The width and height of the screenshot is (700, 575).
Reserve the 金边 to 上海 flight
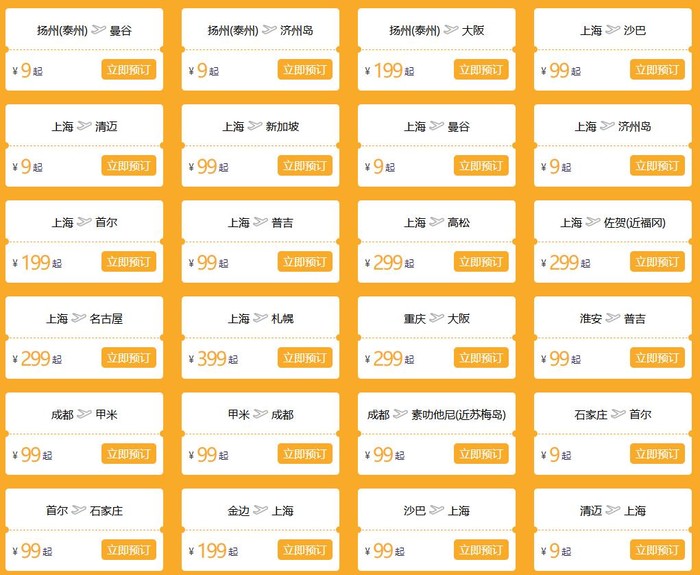(305, 550)
